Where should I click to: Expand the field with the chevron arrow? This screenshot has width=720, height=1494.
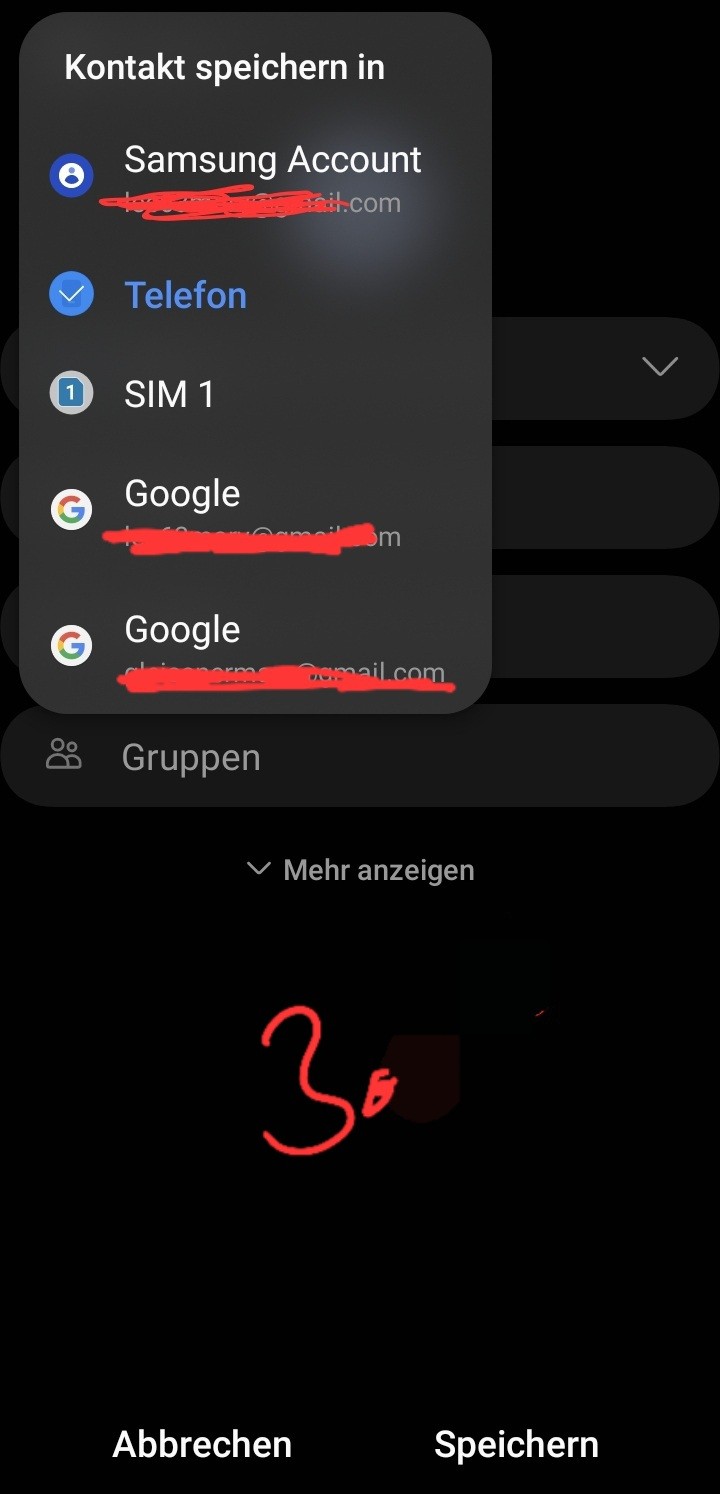pos(659,367)
